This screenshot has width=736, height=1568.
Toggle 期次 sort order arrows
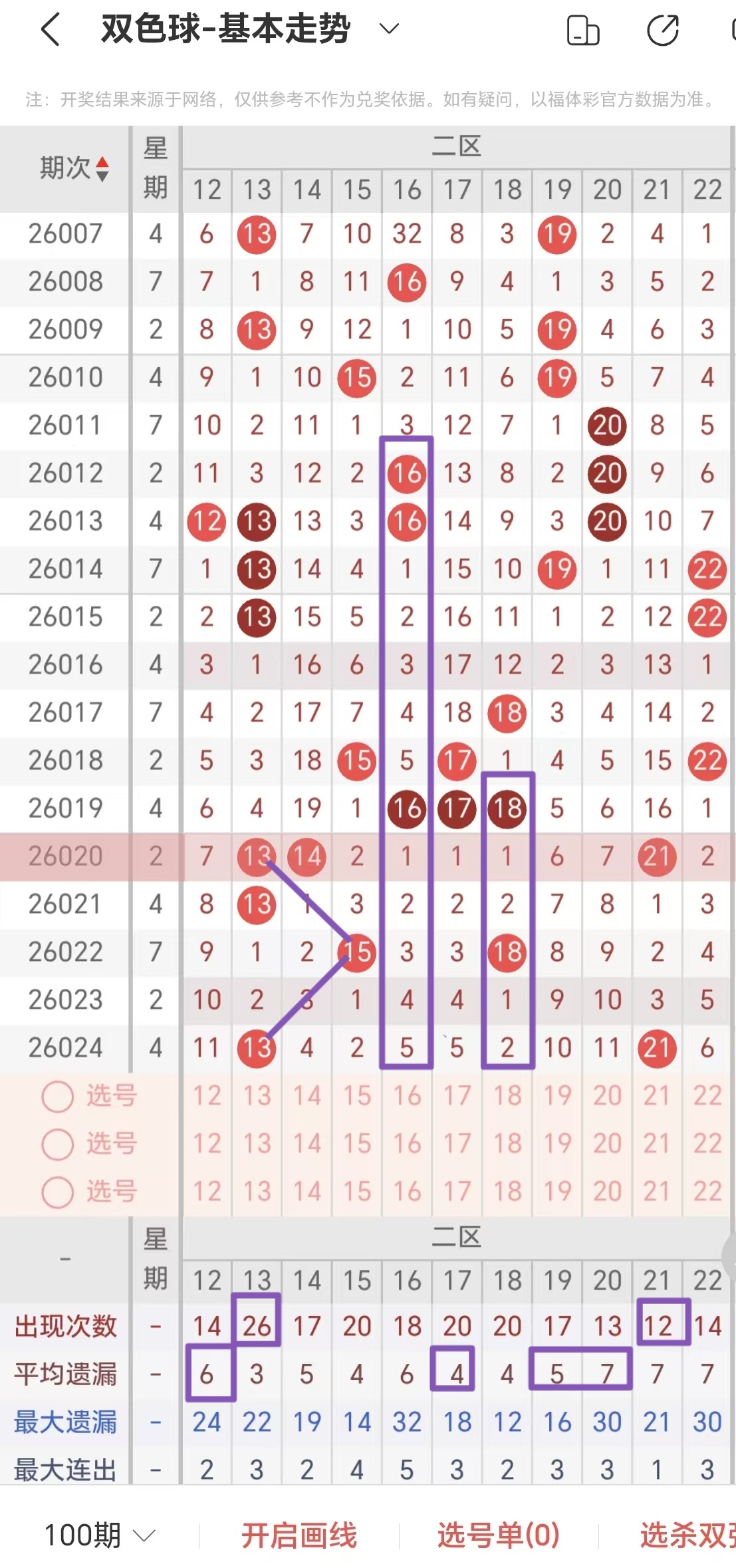[x=102, y=169]
